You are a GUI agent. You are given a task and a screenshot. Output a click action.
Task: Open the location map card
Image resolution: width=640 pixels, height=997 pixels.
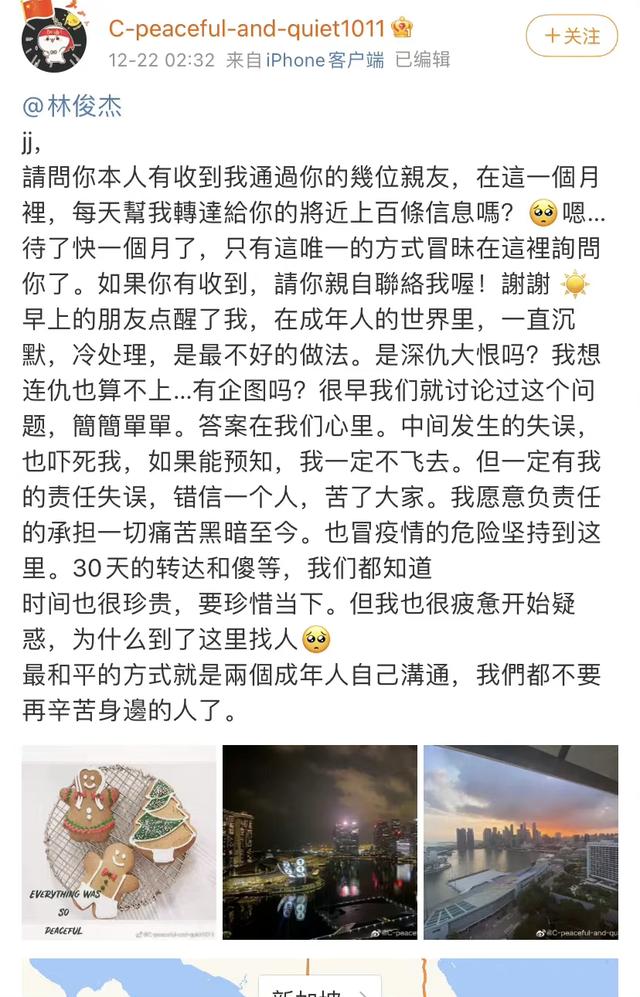(x=320, y=978)
